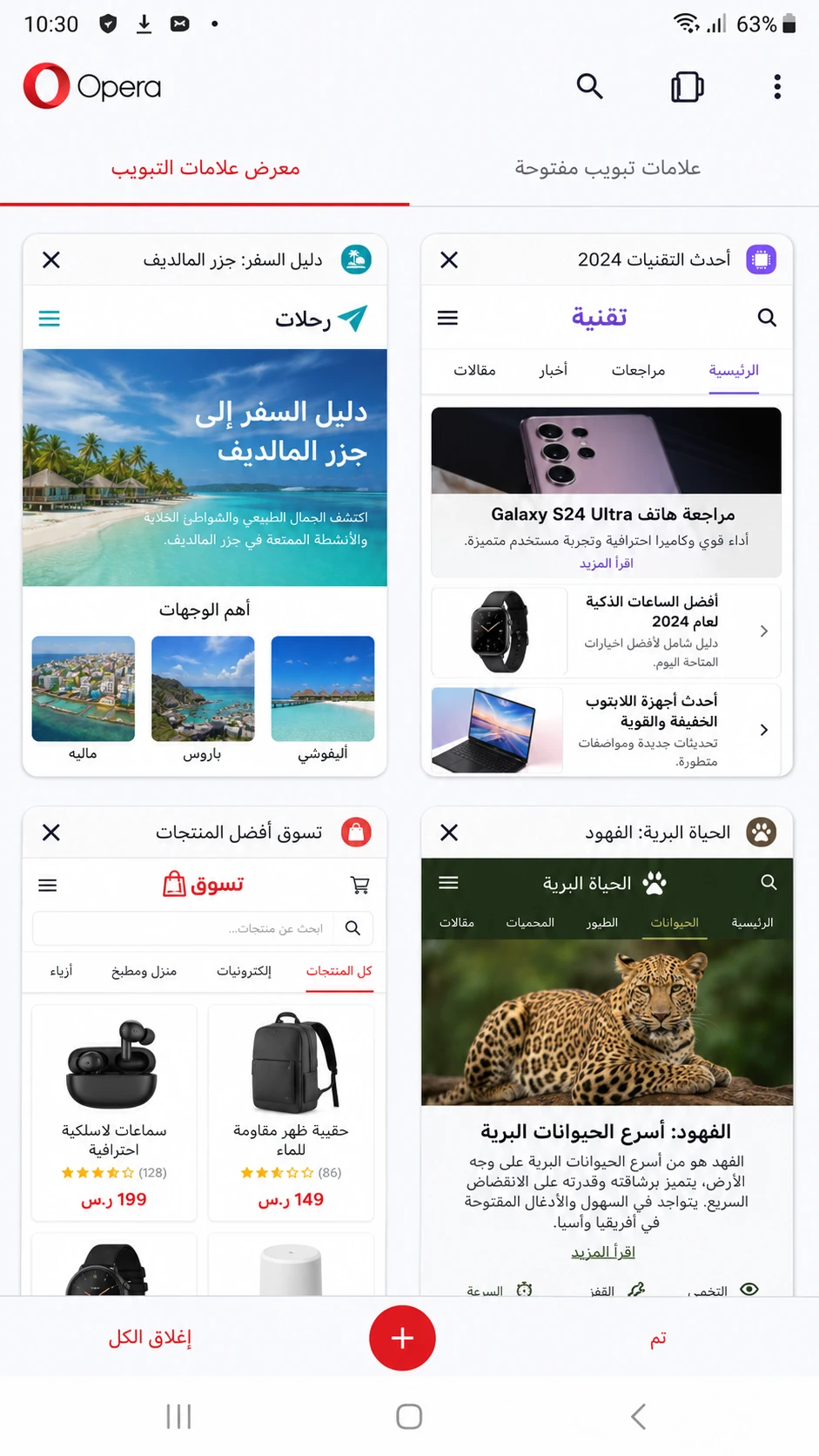Close the تسوق أفضل المنتجات tab

click(x=51, y=832)
